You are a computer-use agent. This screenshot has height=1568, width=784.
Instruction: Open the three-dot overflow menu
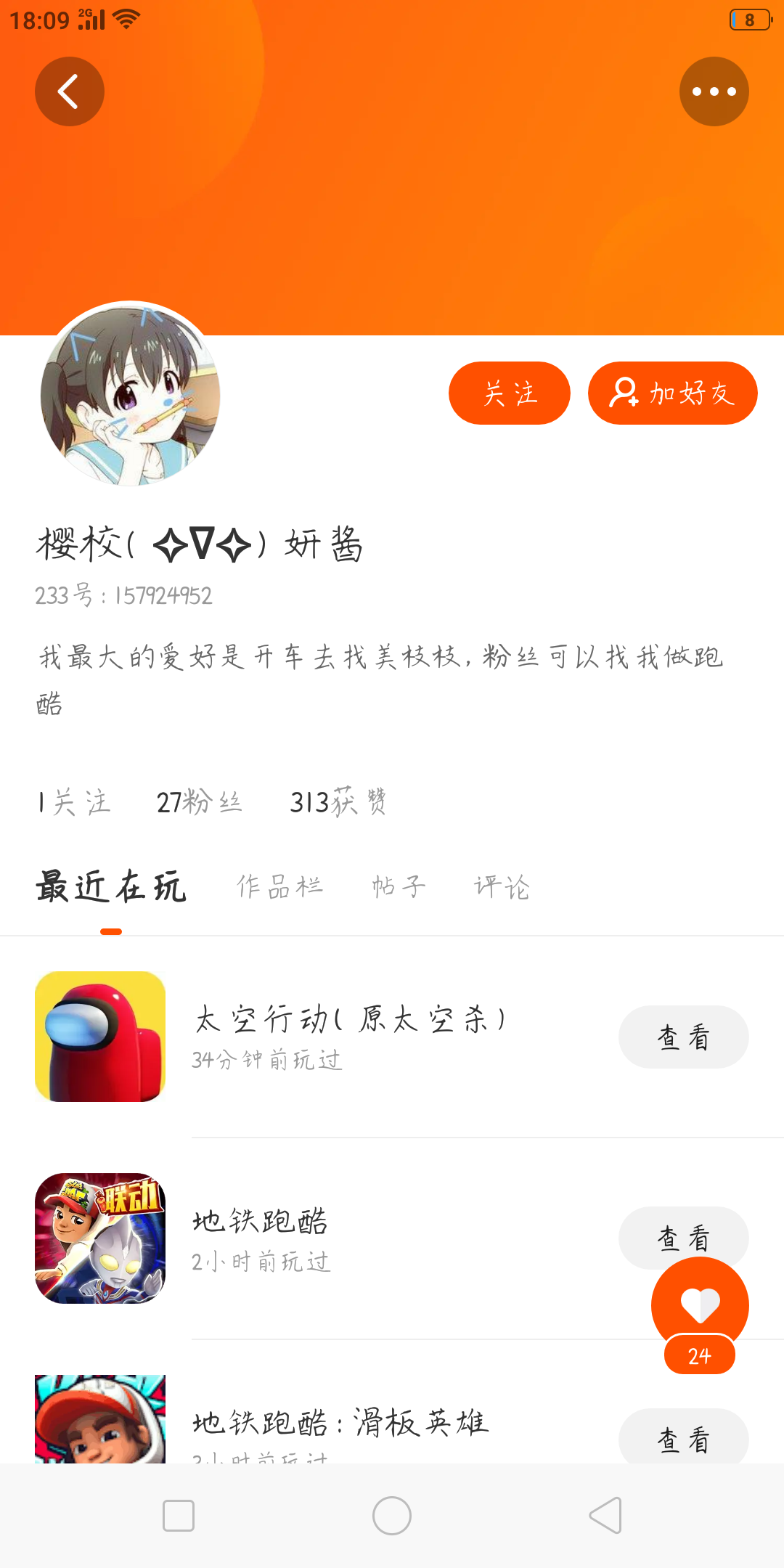click(714, 91)
